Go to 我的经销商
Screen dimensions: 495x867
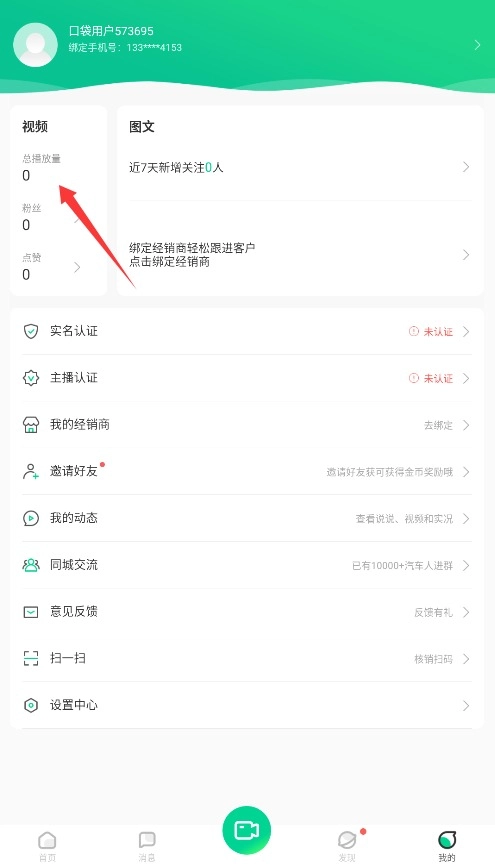point(247,425)
